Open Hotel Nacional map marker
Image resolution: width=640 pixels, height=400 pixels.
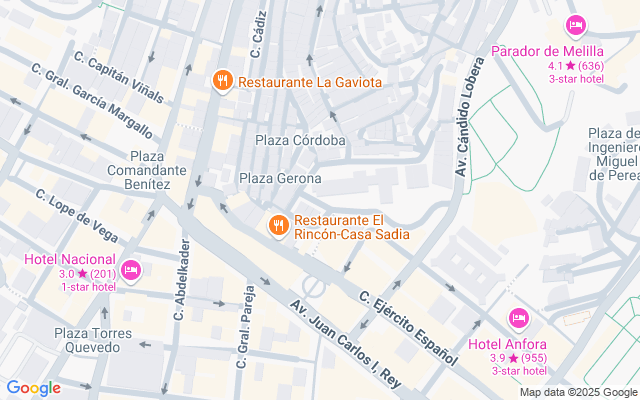pyautogui.click(x=131, y=269)
